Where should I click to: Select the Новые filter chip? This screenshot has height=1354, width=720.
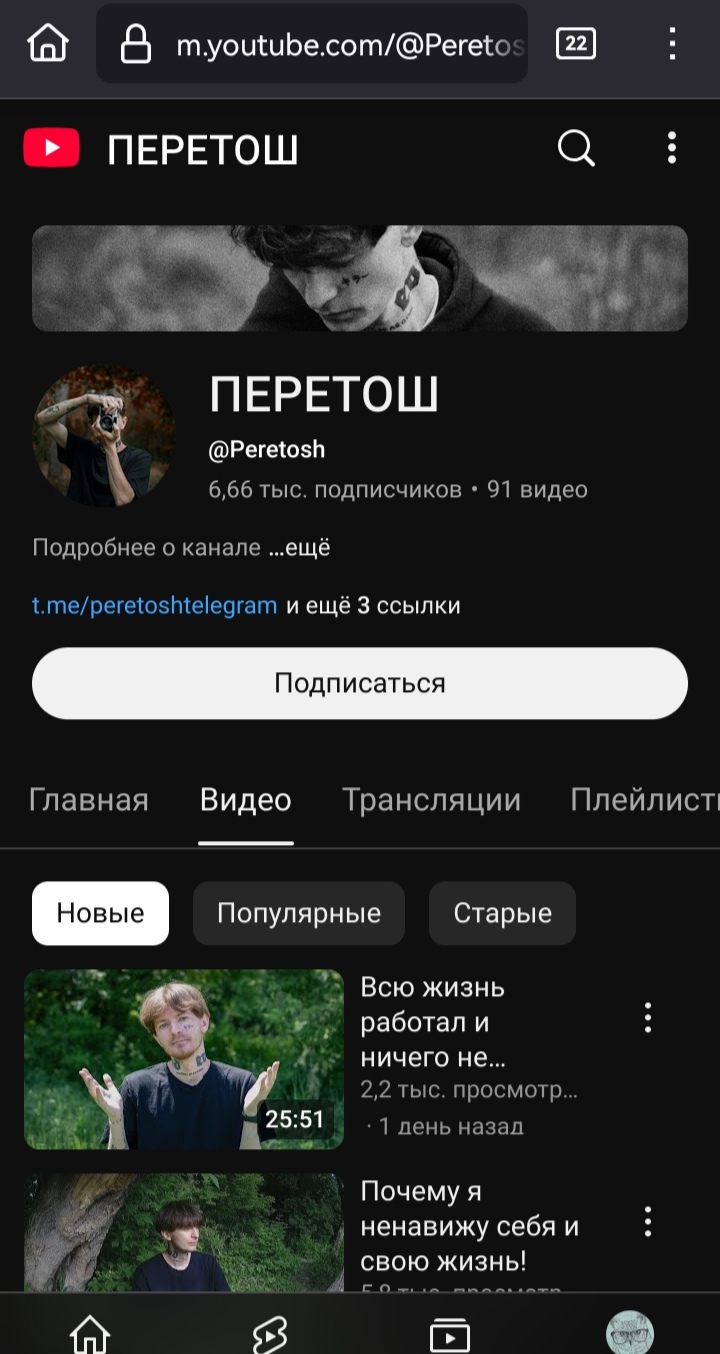click(100, 913)
